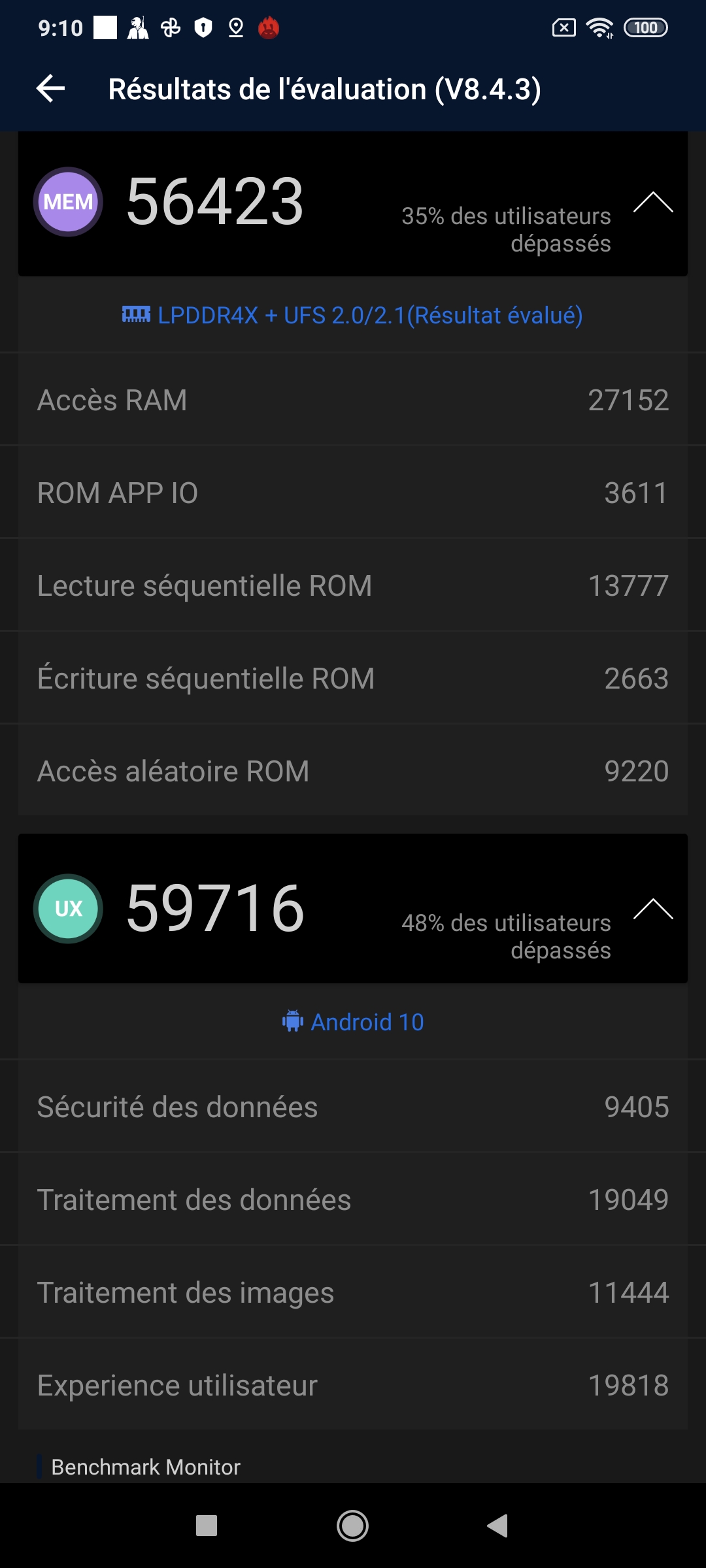The width and height of the screenshot is (706, 1568).
Task: Collapse the UX score section
Action: (652, 909)
